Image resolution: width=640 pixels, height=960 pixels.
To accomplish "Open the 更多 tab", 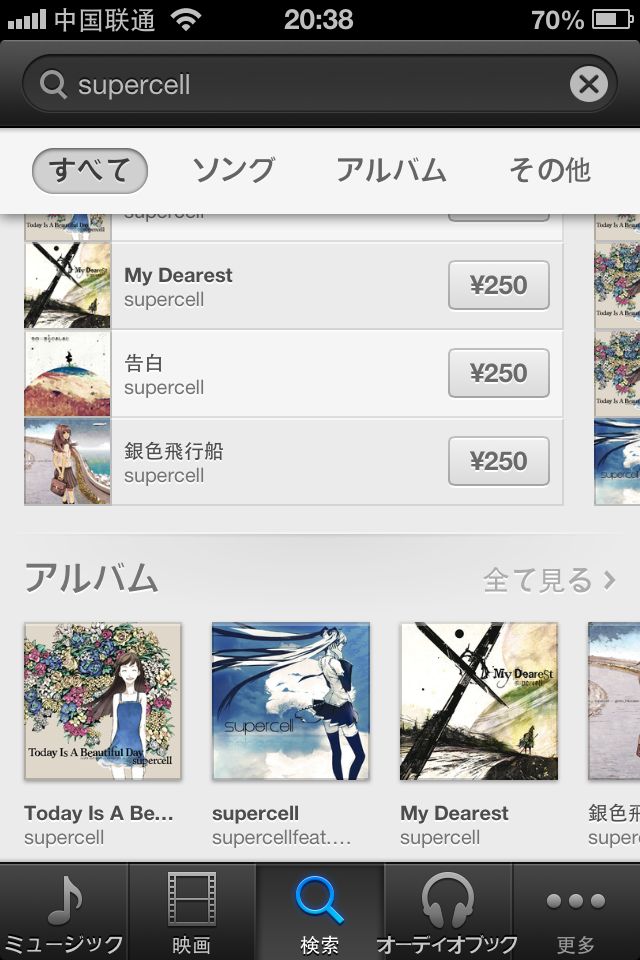I will (x=576, y=912).
